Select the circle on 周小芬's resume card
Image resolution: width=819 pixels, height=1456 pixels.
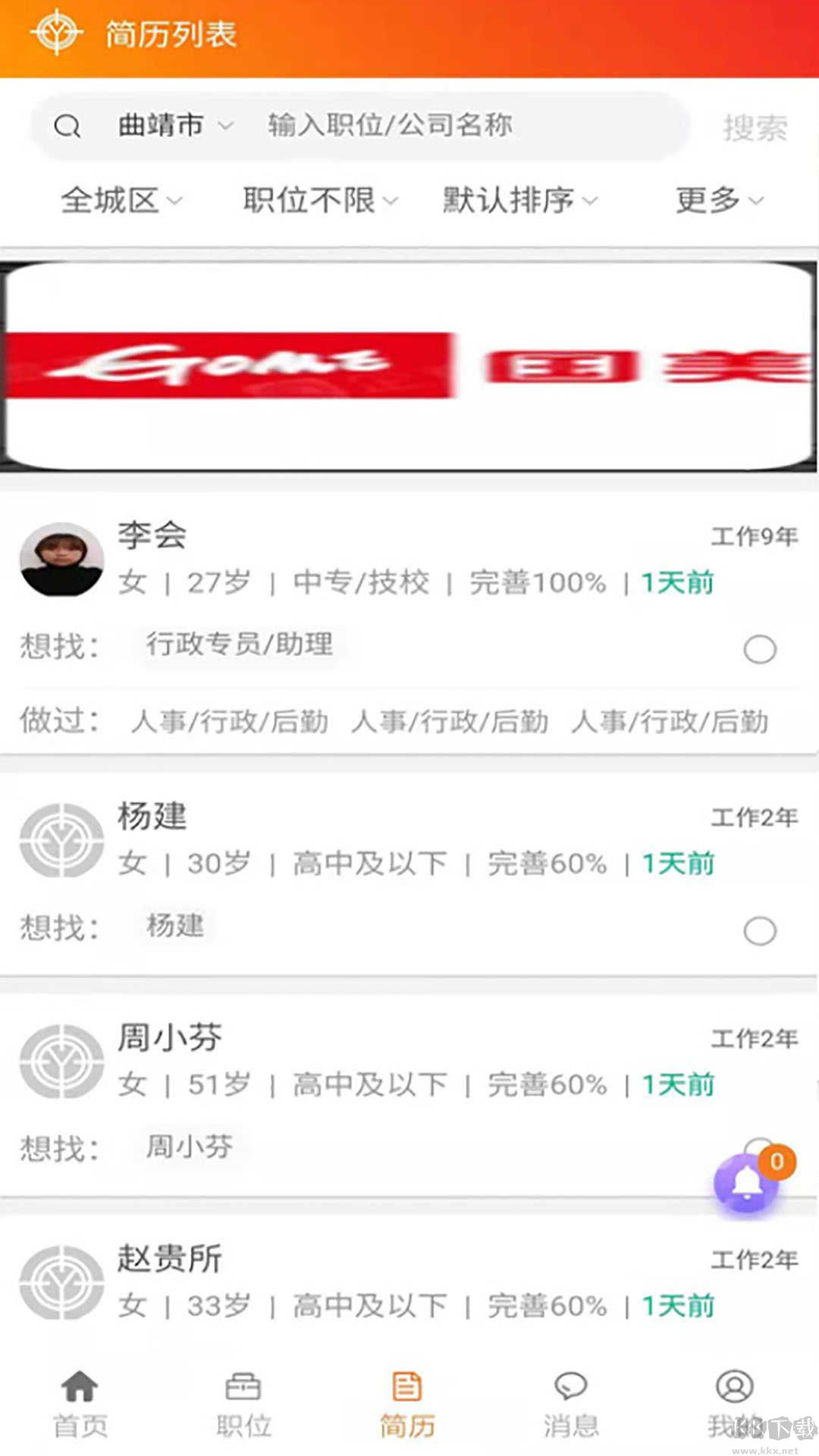tap(759, 1145)
